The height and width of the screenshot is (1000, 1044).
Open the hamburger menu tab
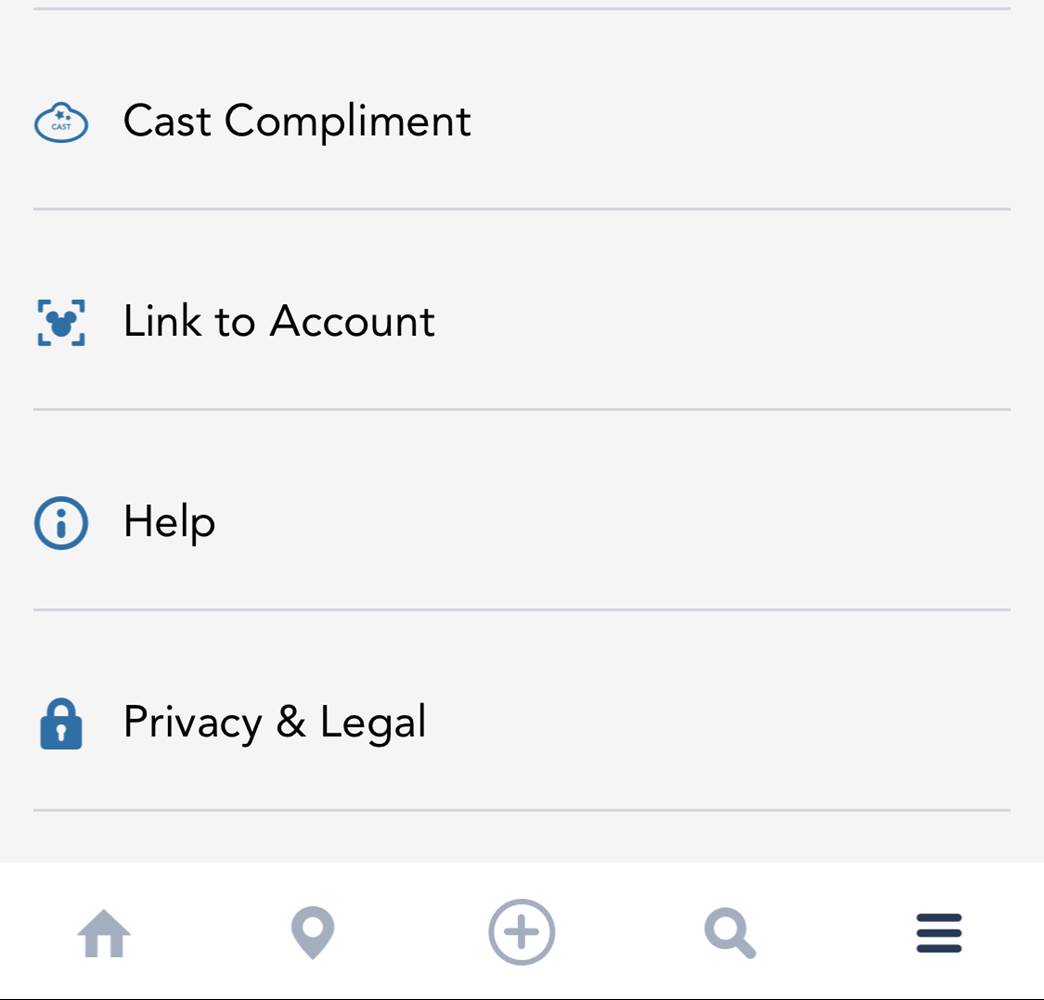[939, 934]
